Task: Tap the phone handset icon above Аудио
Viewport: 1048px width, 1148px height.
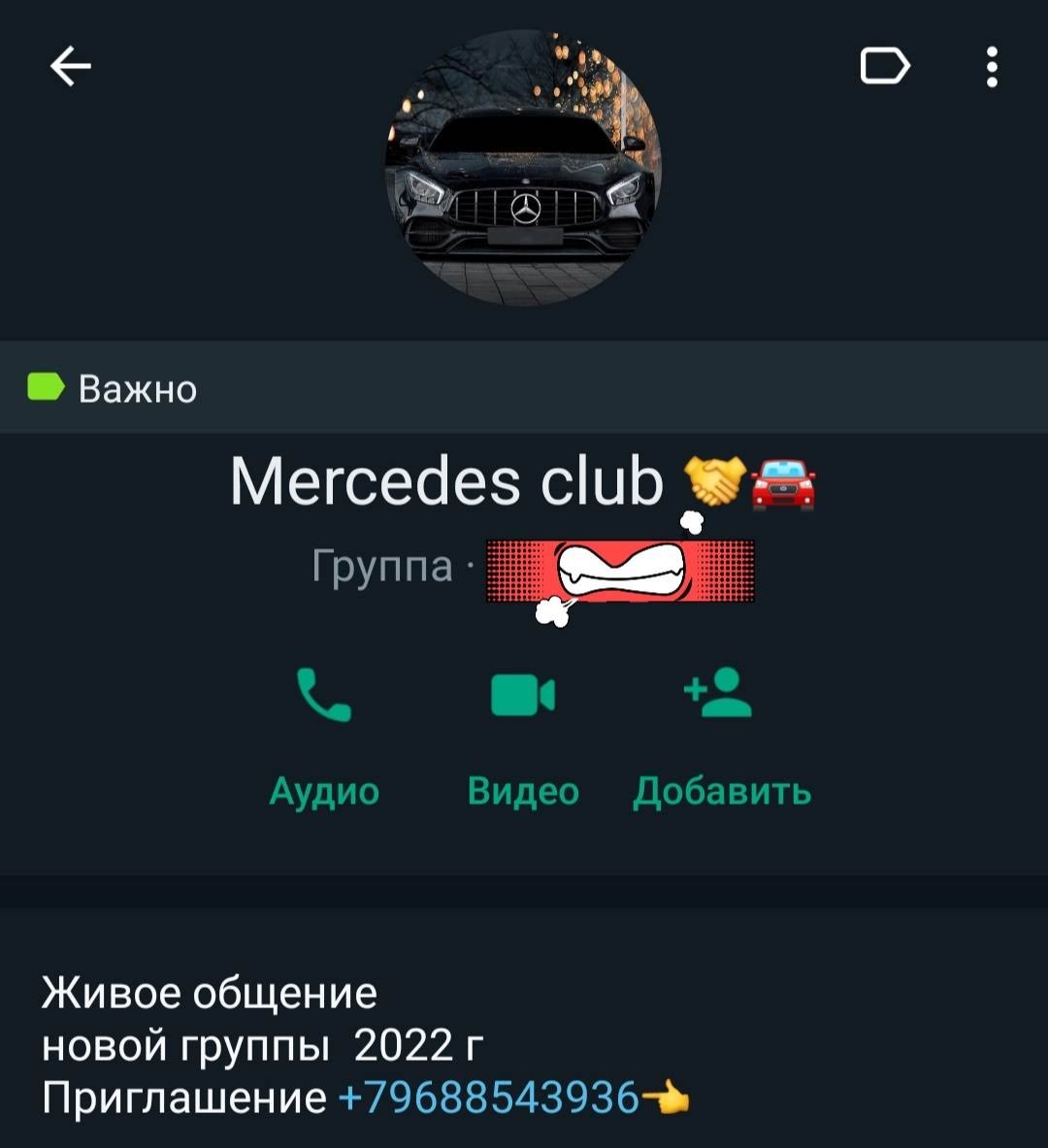Action: (x=323, y=693)
